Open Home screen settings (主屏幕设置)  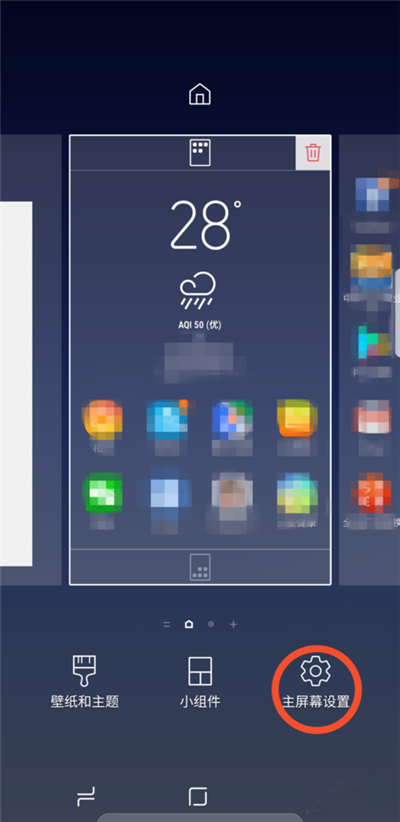[316, 683]
